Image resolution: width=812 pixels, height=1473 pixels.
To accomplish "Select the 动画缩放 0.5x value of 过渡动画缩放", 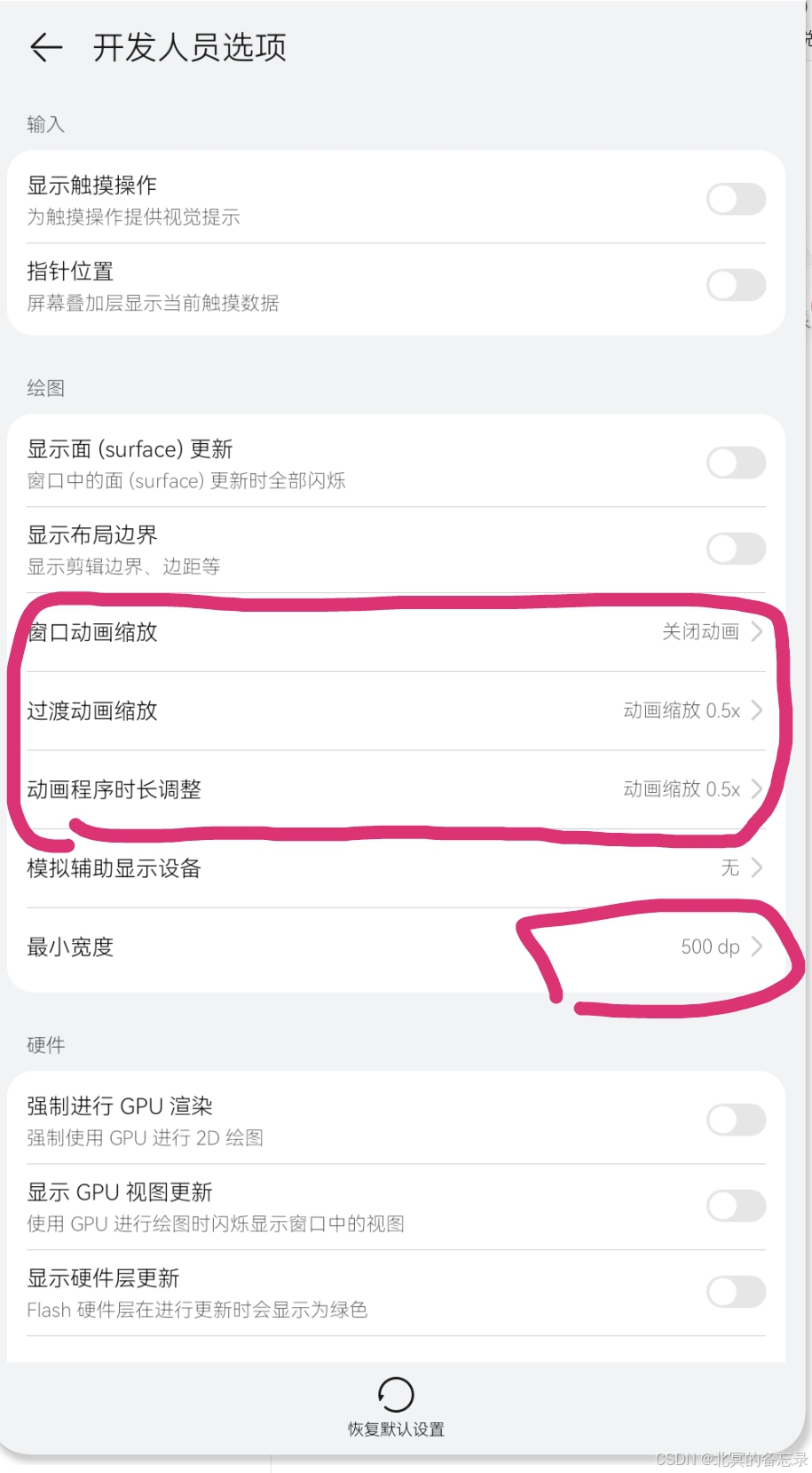I will (x=682, y=710).
